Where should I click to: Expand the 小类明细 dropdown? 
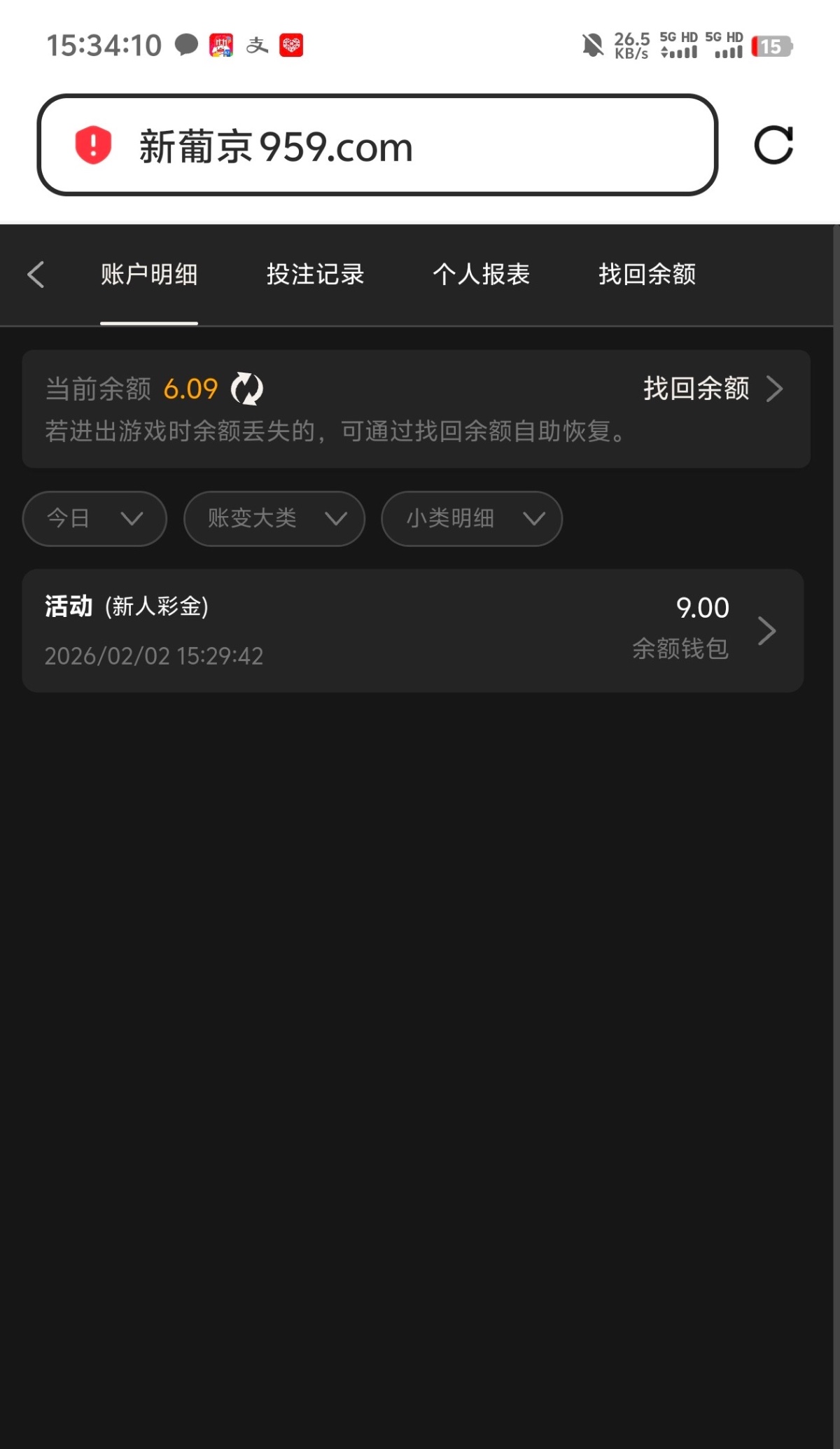(x=472, y=519)
